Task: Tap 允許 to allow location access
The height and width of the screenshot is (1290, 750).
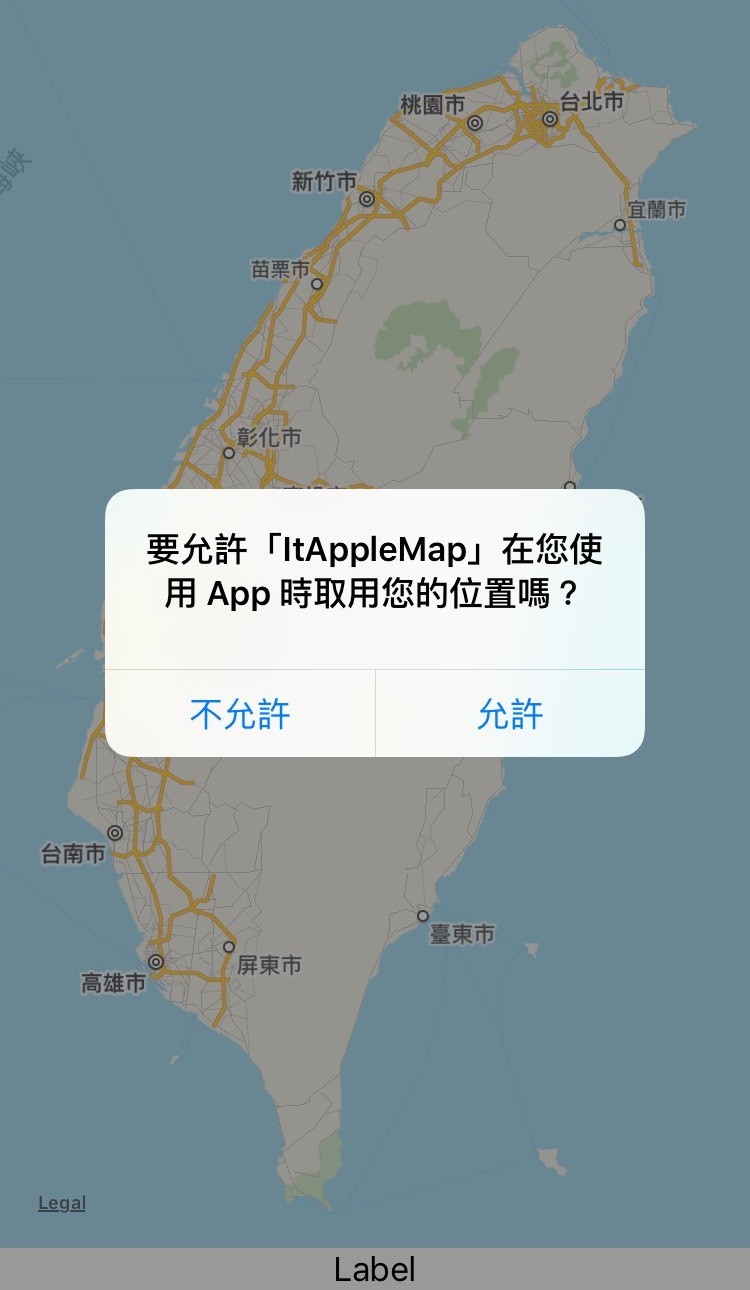Action: pyautogui.click(x=510, y=714)
